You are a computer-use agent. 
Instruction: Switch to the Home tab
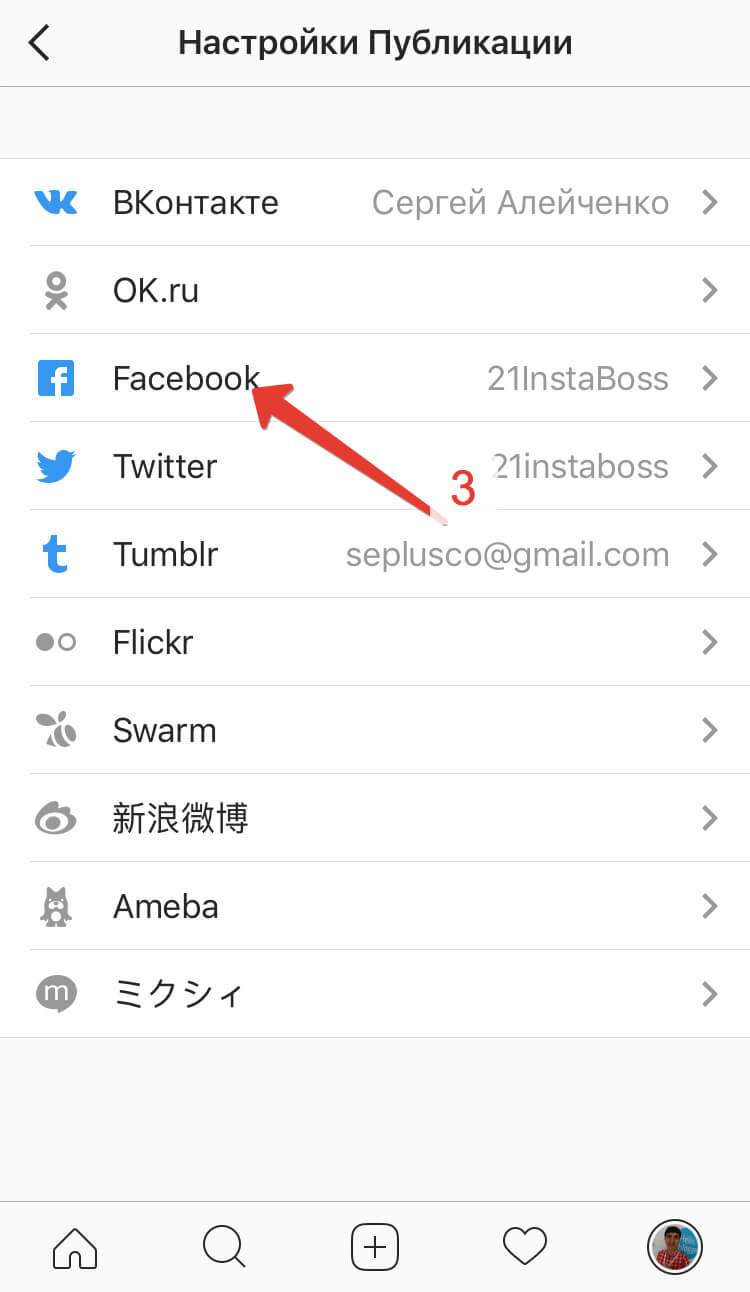tap(75, 1247)
